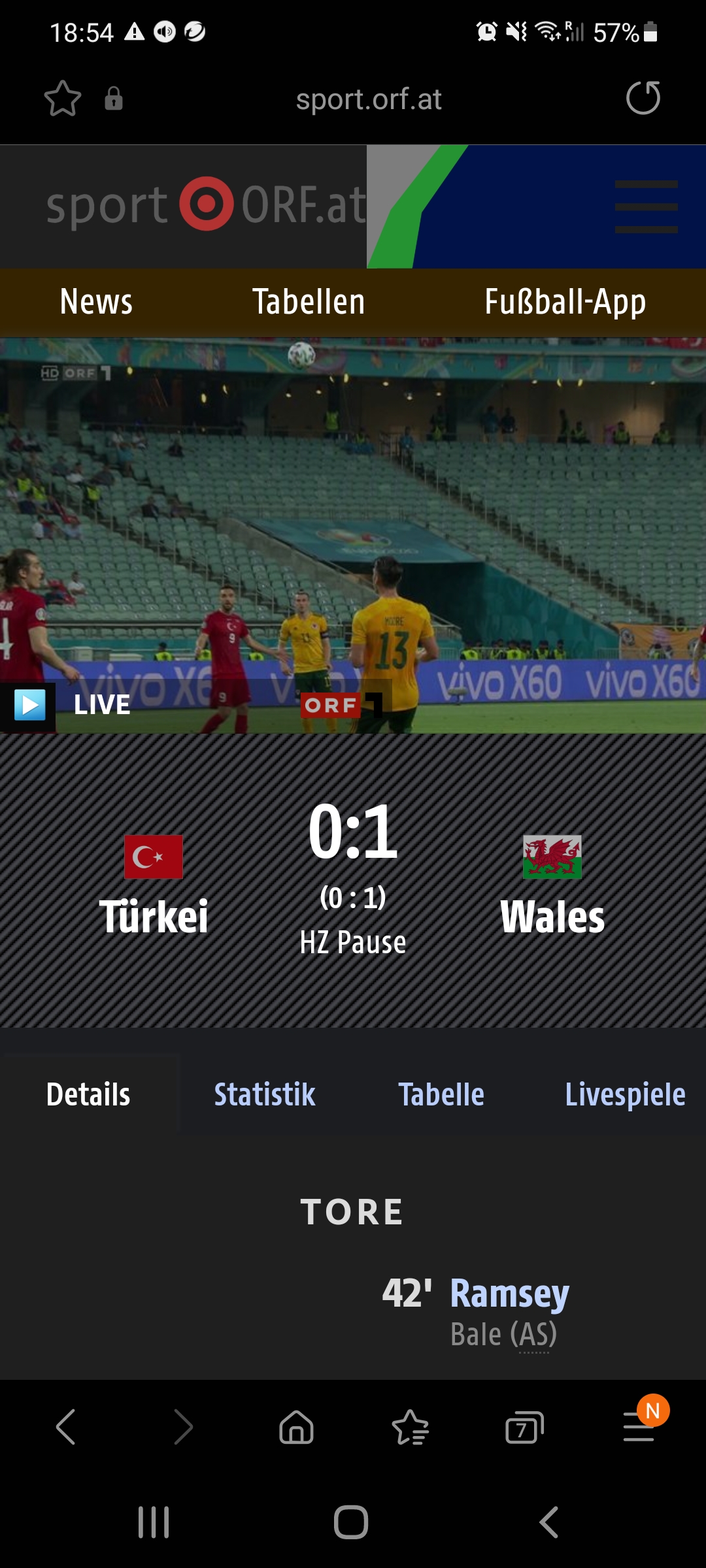The height and width of the screenshot is (1568, 706).
Task: Open goal scorer Ramsey's link
Action: point(509,1293)
